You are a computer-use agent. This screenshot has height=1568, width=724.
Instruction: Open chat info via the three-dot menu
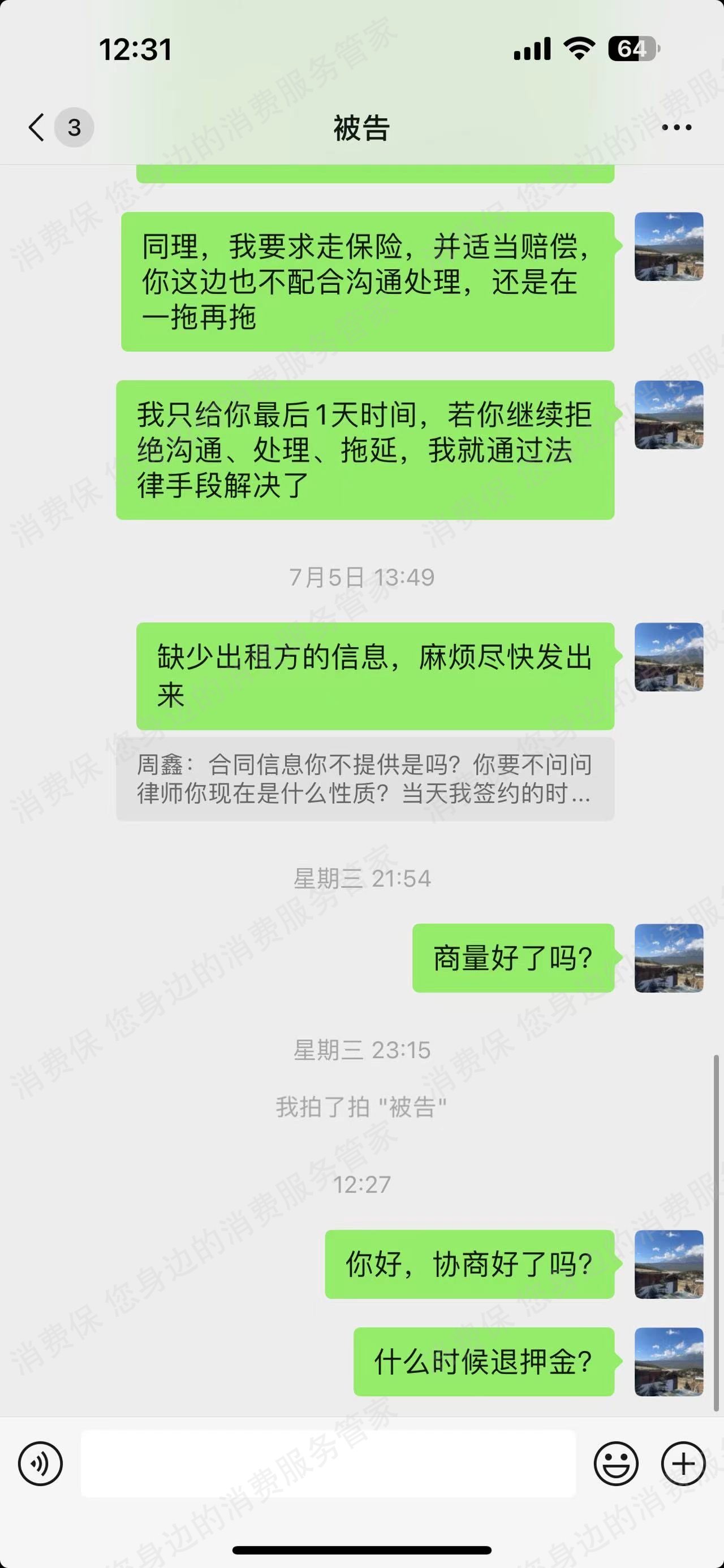(676, 127)
